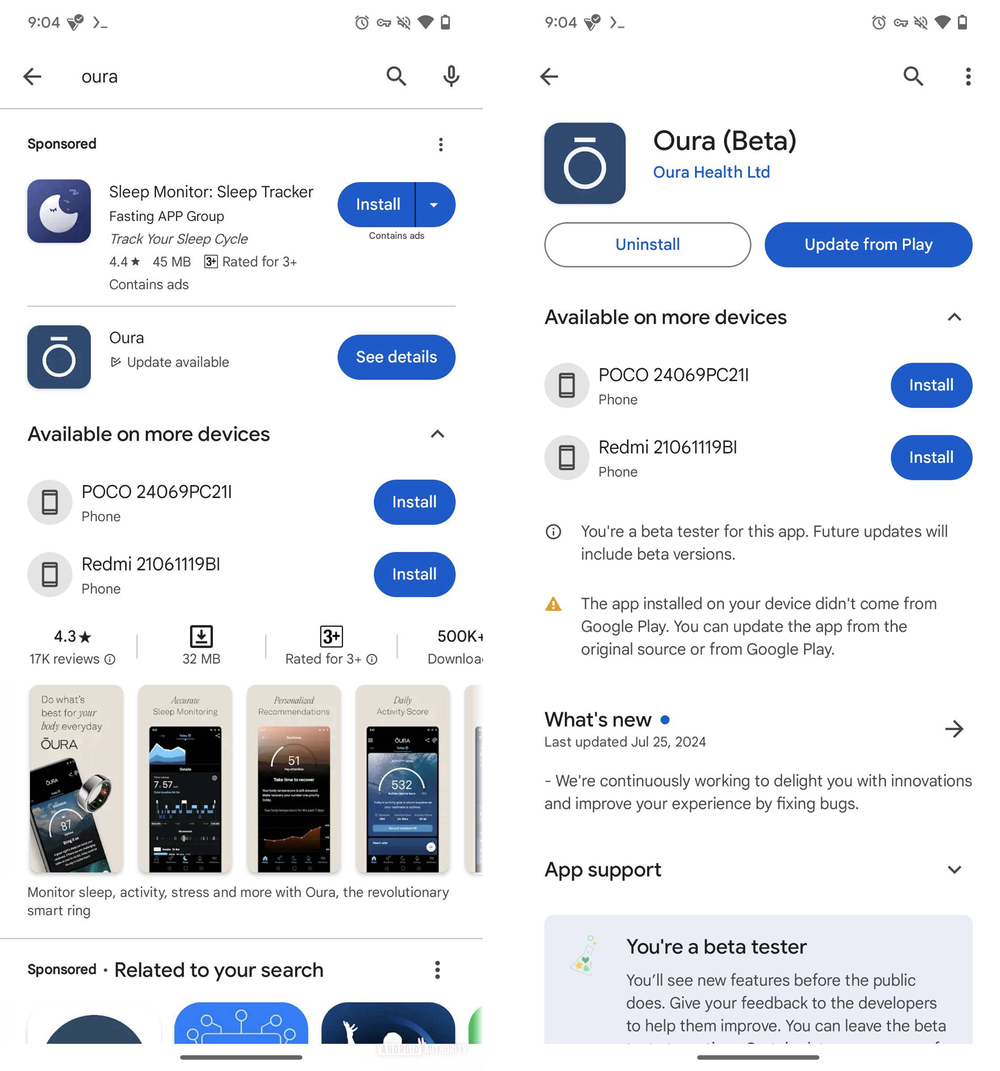Expand the App support section
The width and height of the screenshot is (1000, 1071).
954,870
